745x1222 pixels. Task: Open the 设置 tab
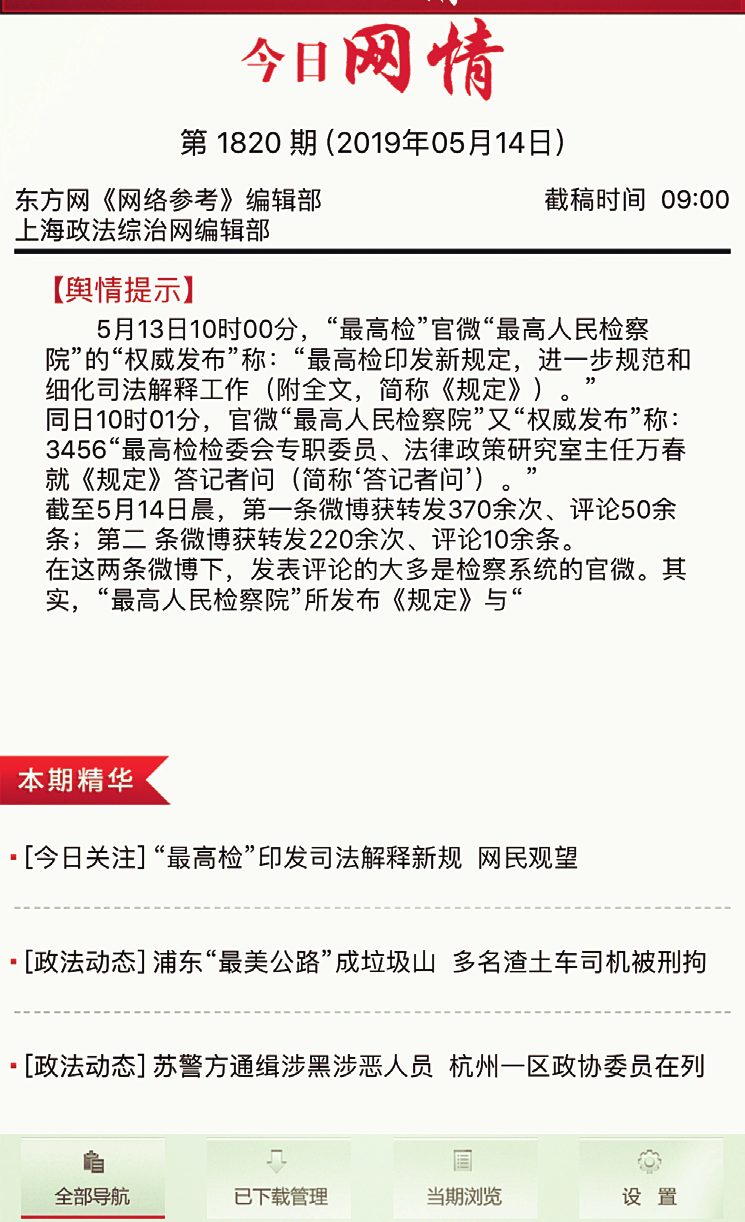click(650, 1178)
